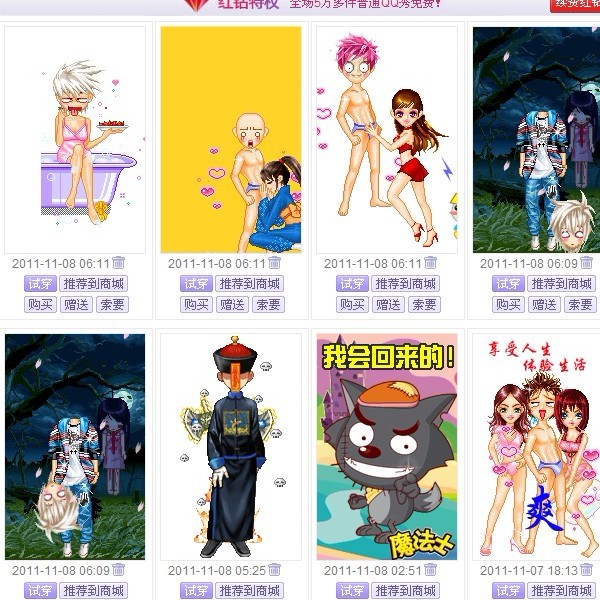This screenshot has width=600, height=600.
Task: Delete the bathtub avatar item with its trash icon
Action: (x=119, y=263)
